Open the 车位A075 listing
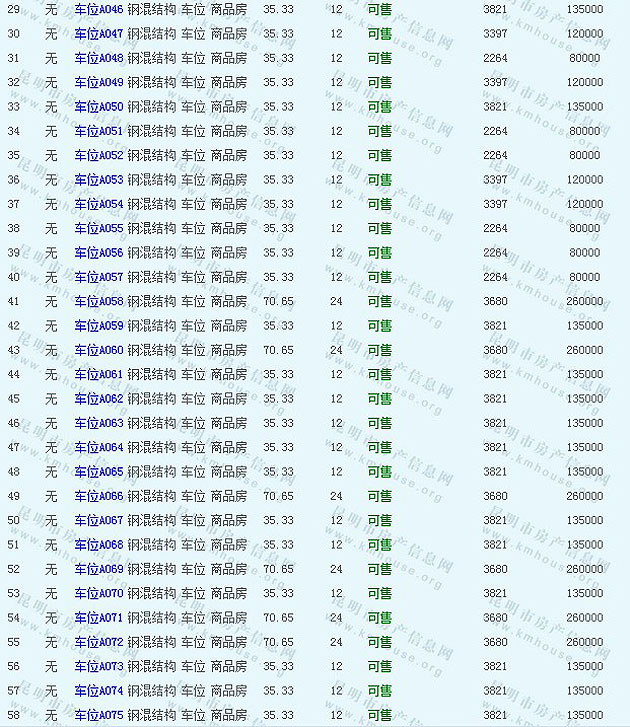630x727 pixels. click(99, 715)
